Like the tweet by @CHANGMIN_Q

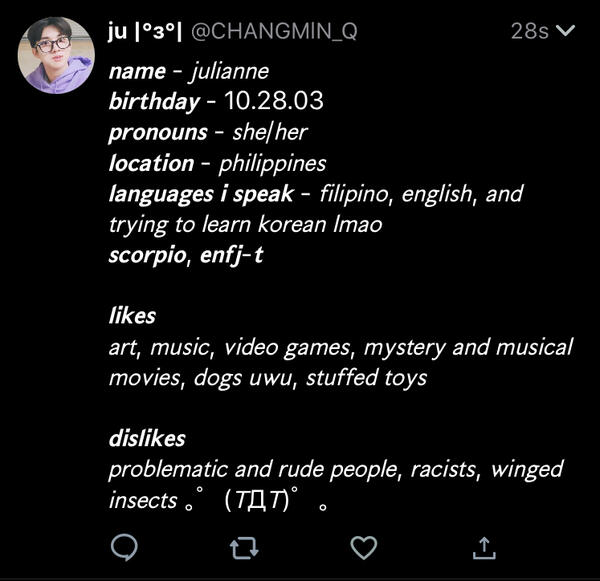click(364, 547)
